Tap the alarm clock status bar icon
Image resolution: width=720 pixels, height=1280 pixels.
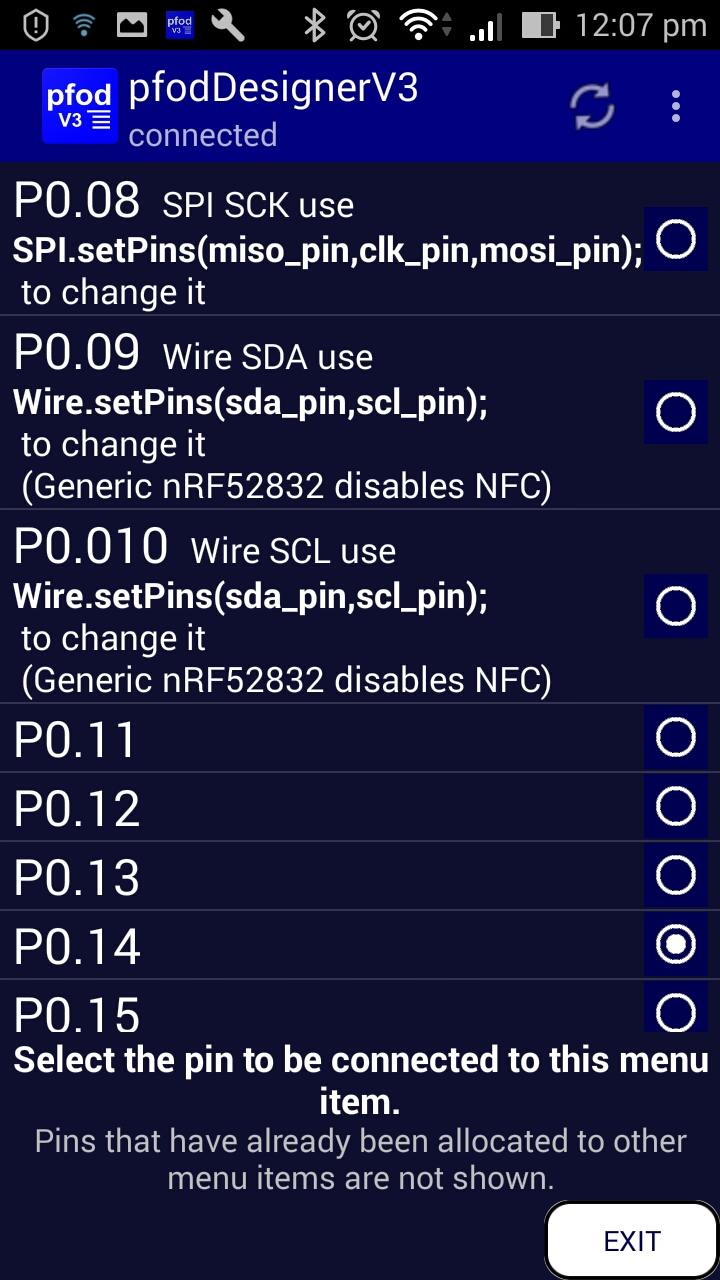click(x=362, y=25)
